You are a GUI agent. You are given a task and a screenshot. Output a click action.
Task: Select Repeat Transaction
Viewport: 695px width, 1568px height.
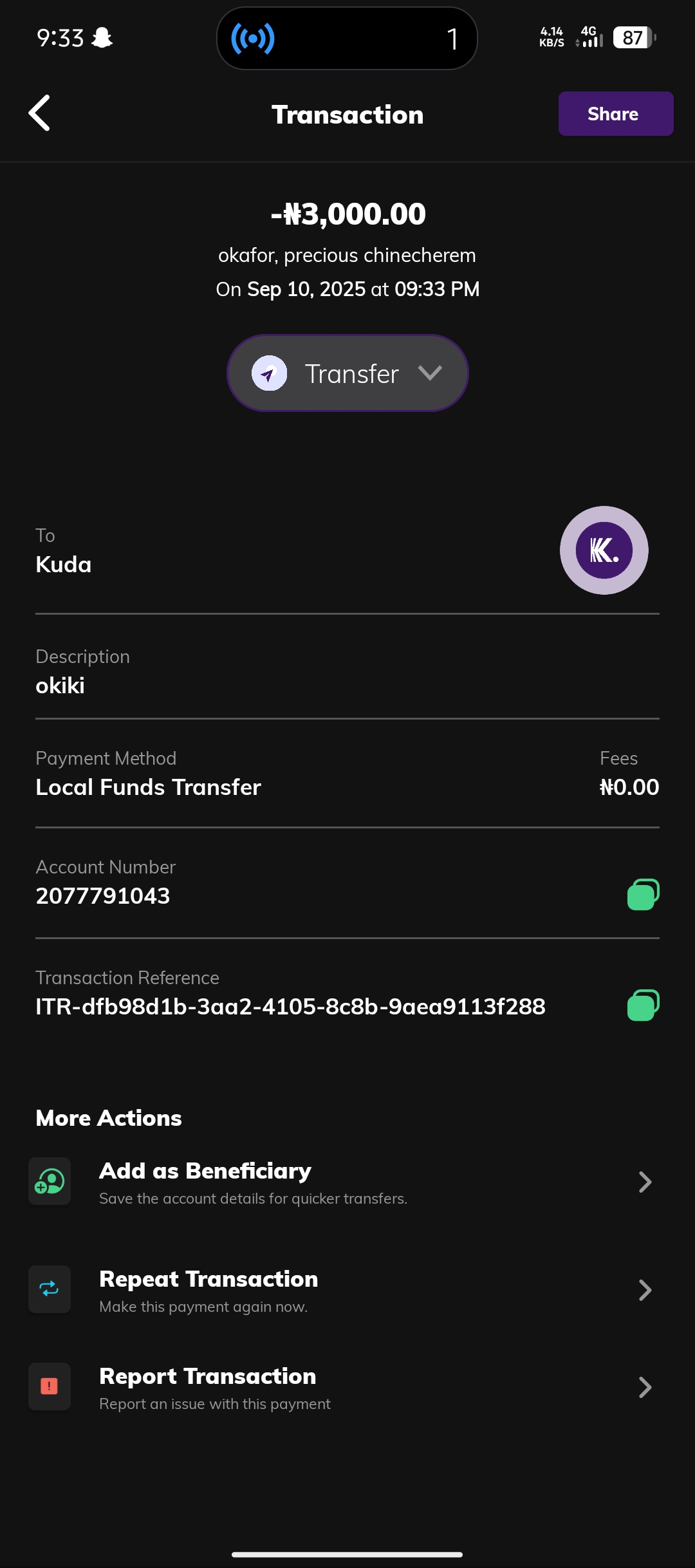tap(341, 1290)
